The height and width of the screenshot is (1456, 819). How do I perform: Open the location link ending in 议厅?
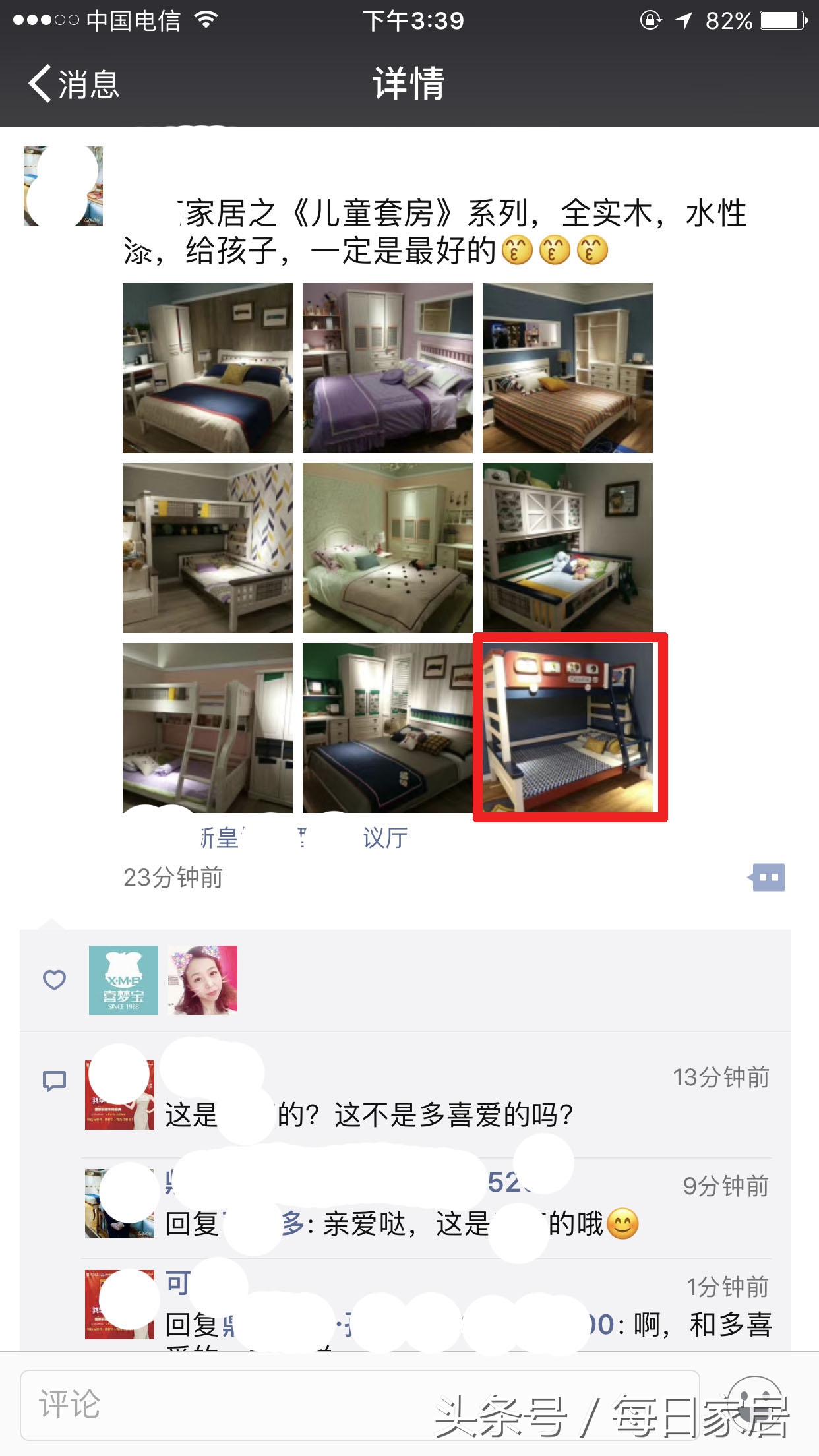pyautogui.click(x=384, y=838)
